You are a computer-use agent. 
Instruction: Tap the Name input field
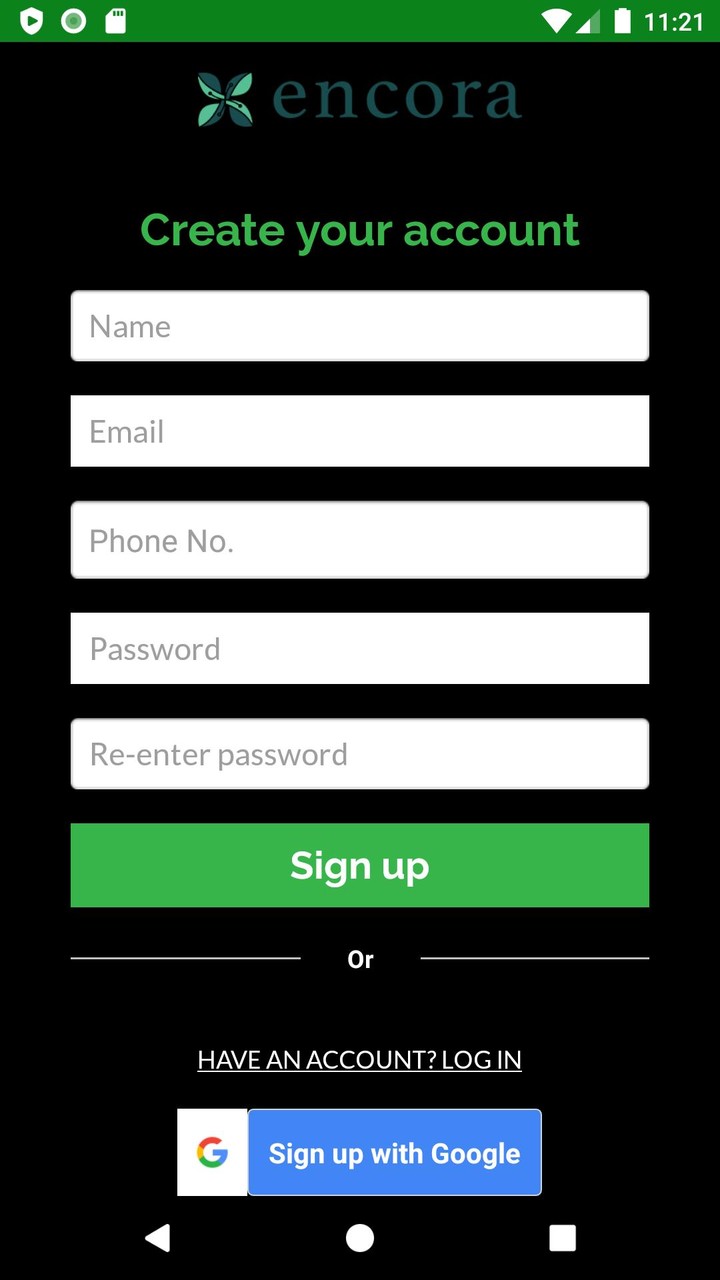(360, 326)
